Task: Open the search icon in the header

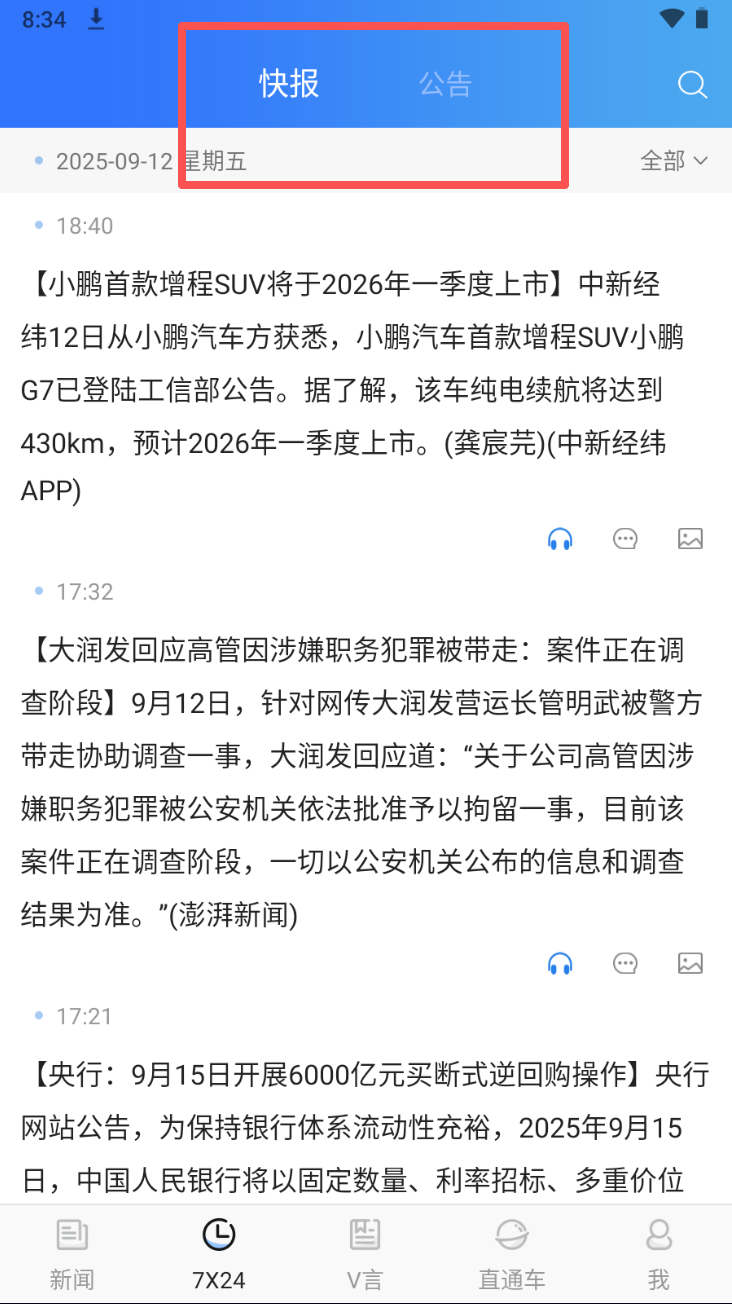Action: point(692,84)
